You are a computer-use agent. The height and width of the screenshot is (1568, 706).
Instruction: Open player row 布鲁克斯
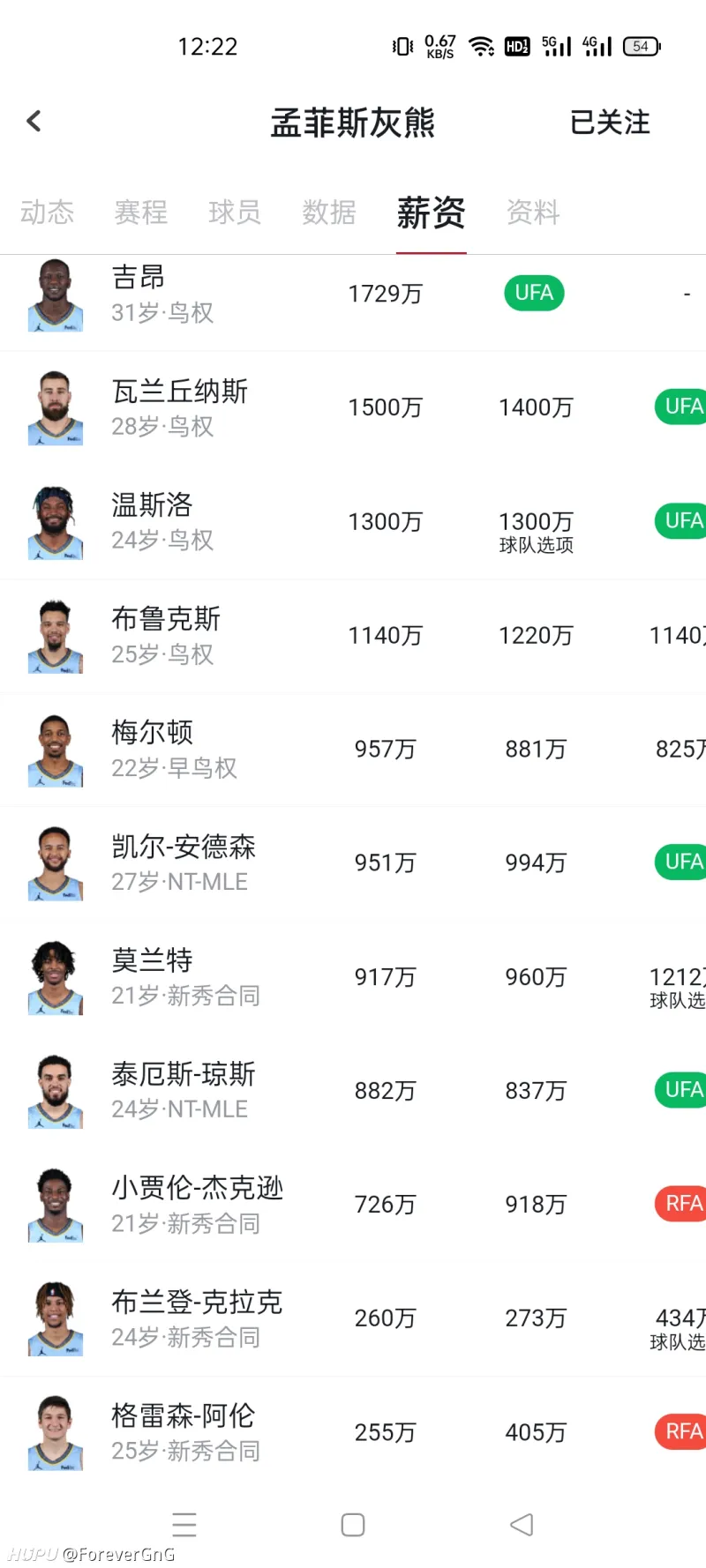tap(353, 636)
